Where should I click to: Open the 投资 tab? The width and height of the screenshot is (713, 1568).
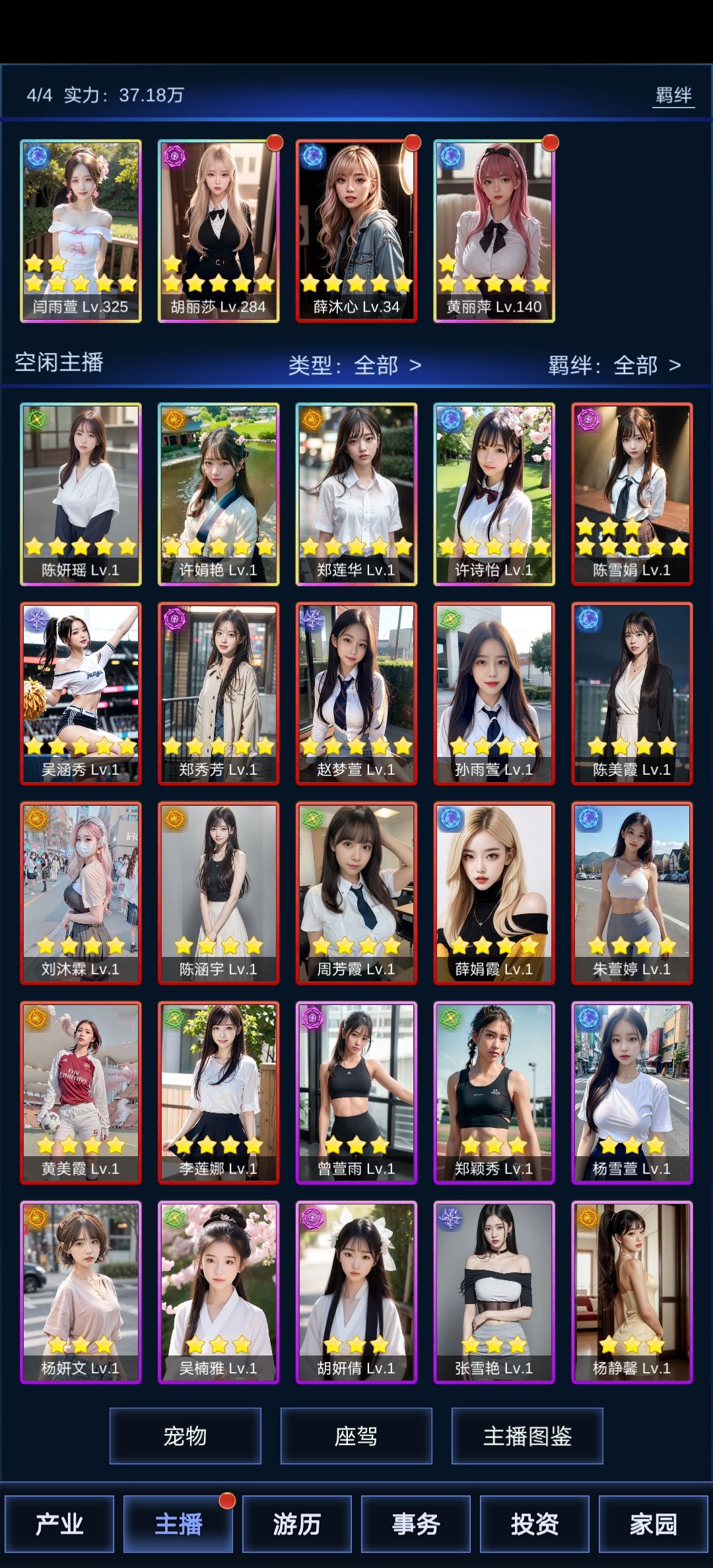point(535,1524)
